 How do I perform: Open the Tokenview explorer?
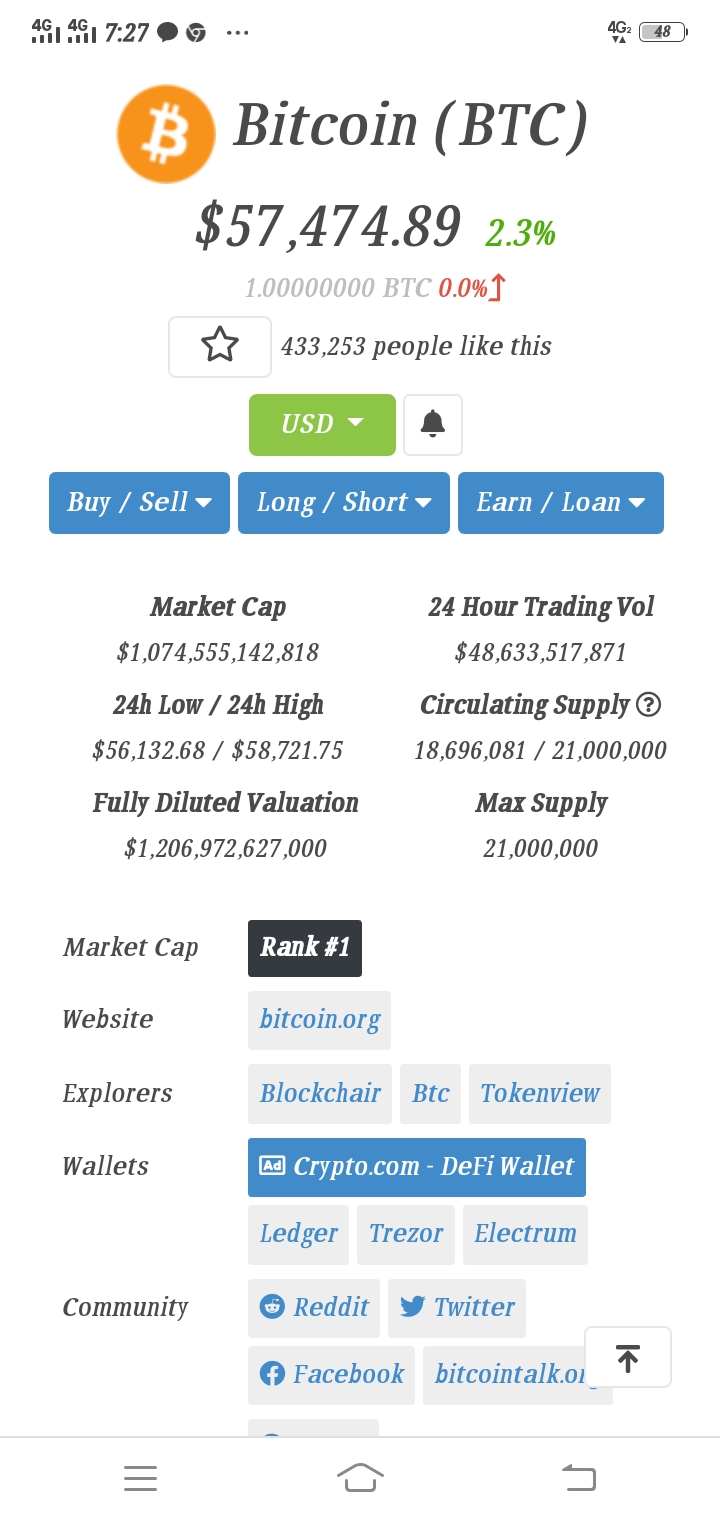click(540, 1093)
